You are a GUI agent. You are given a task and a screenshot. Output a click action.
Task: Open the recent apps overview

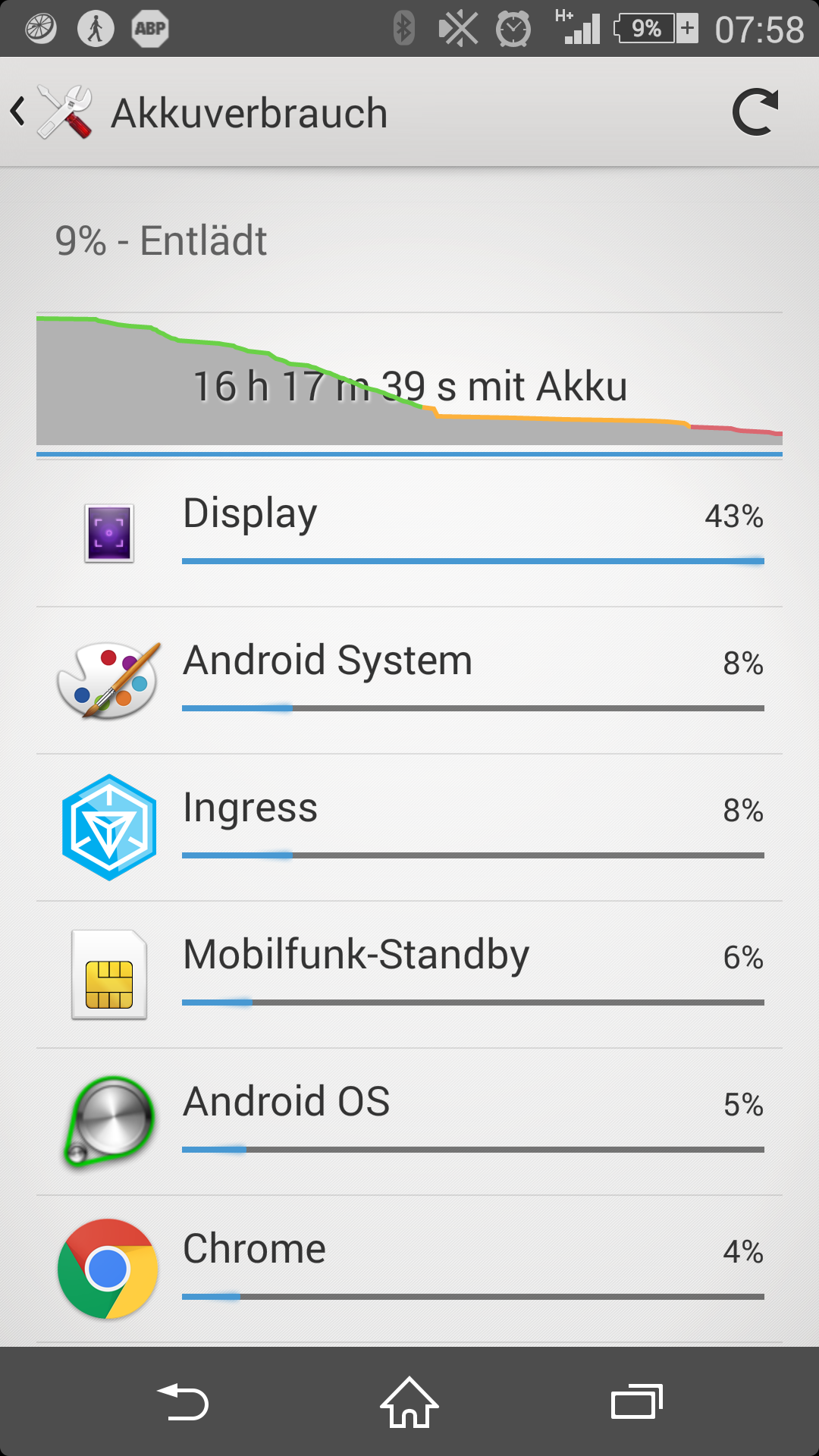pyautogui.click(x=637, y=1402)
